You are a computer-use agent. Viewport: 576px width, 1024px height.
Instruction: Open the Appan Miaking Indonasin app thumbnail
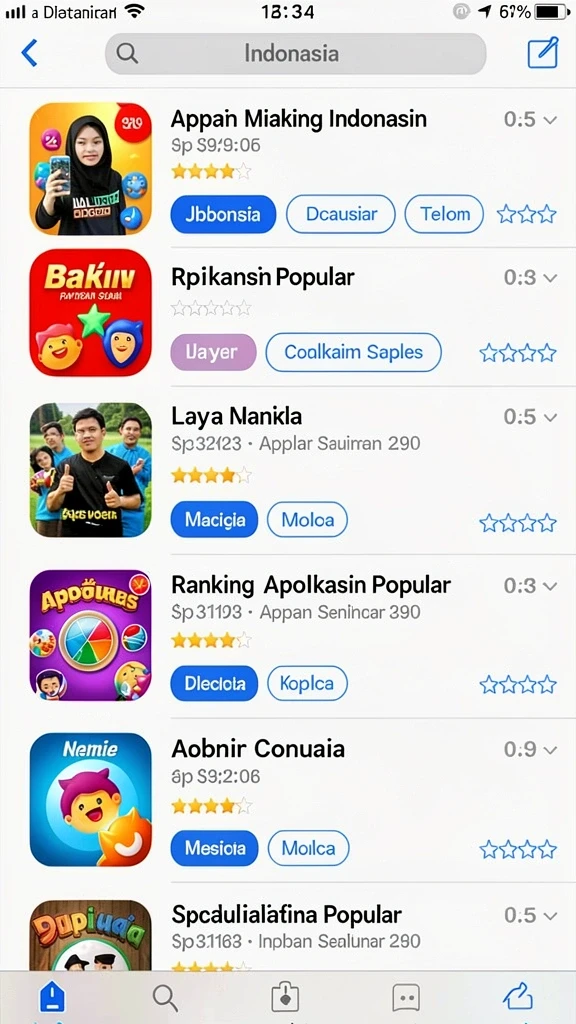(x=91, y=168)
